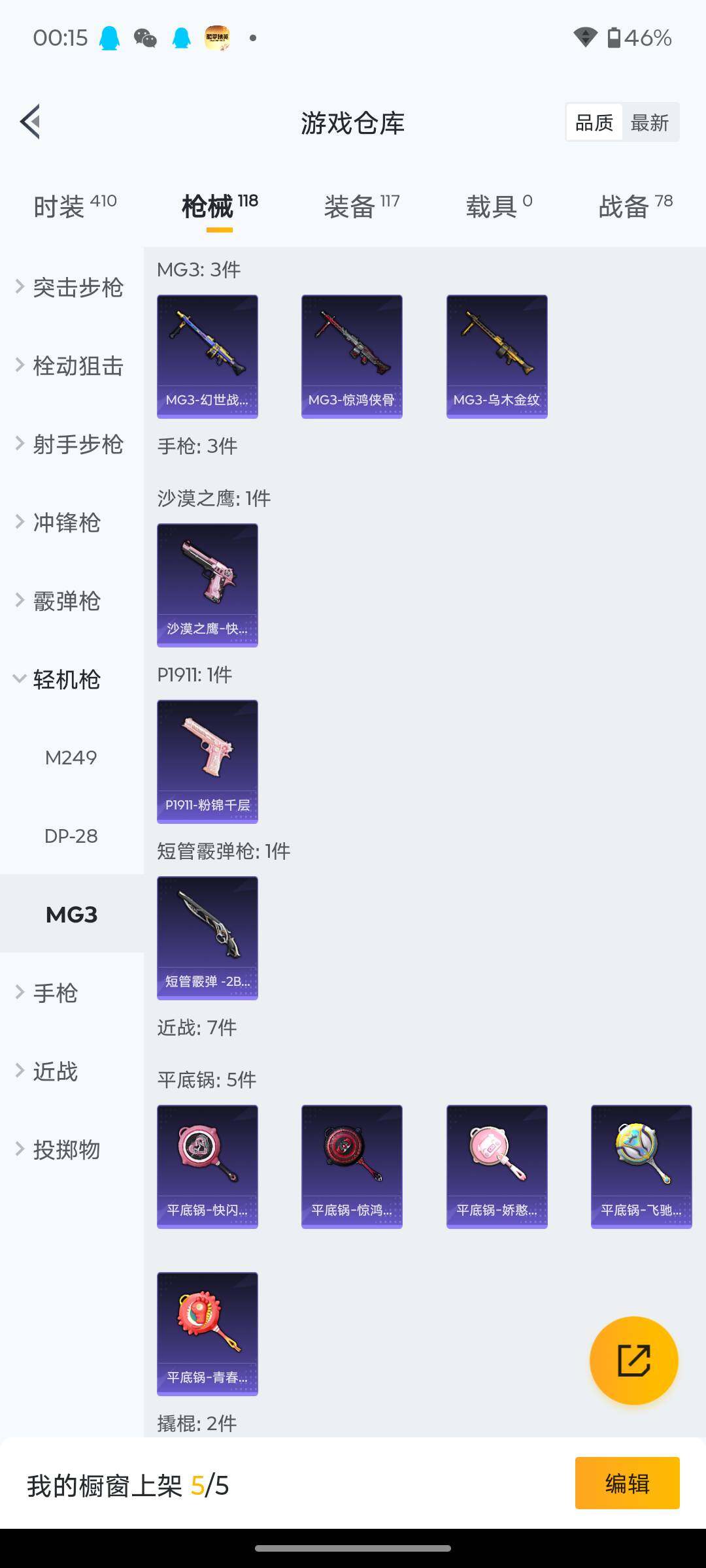The width and height of the screenshot is (706, 1568).
Task: Go back from 游戏仓库 page
Action: point(31,122)
